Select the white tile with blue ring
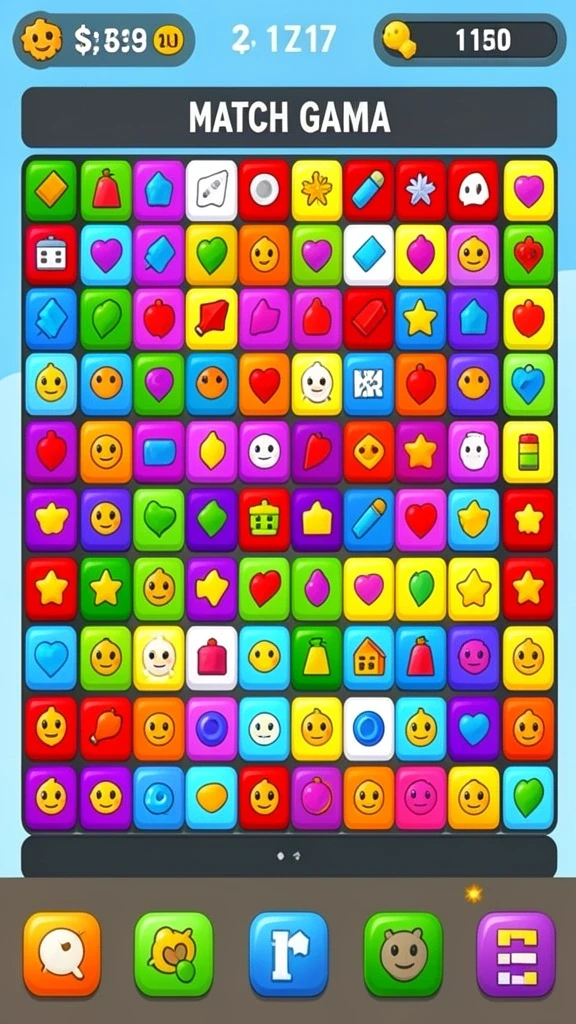This screenshot has width=576, height=1024. [369, 728]
